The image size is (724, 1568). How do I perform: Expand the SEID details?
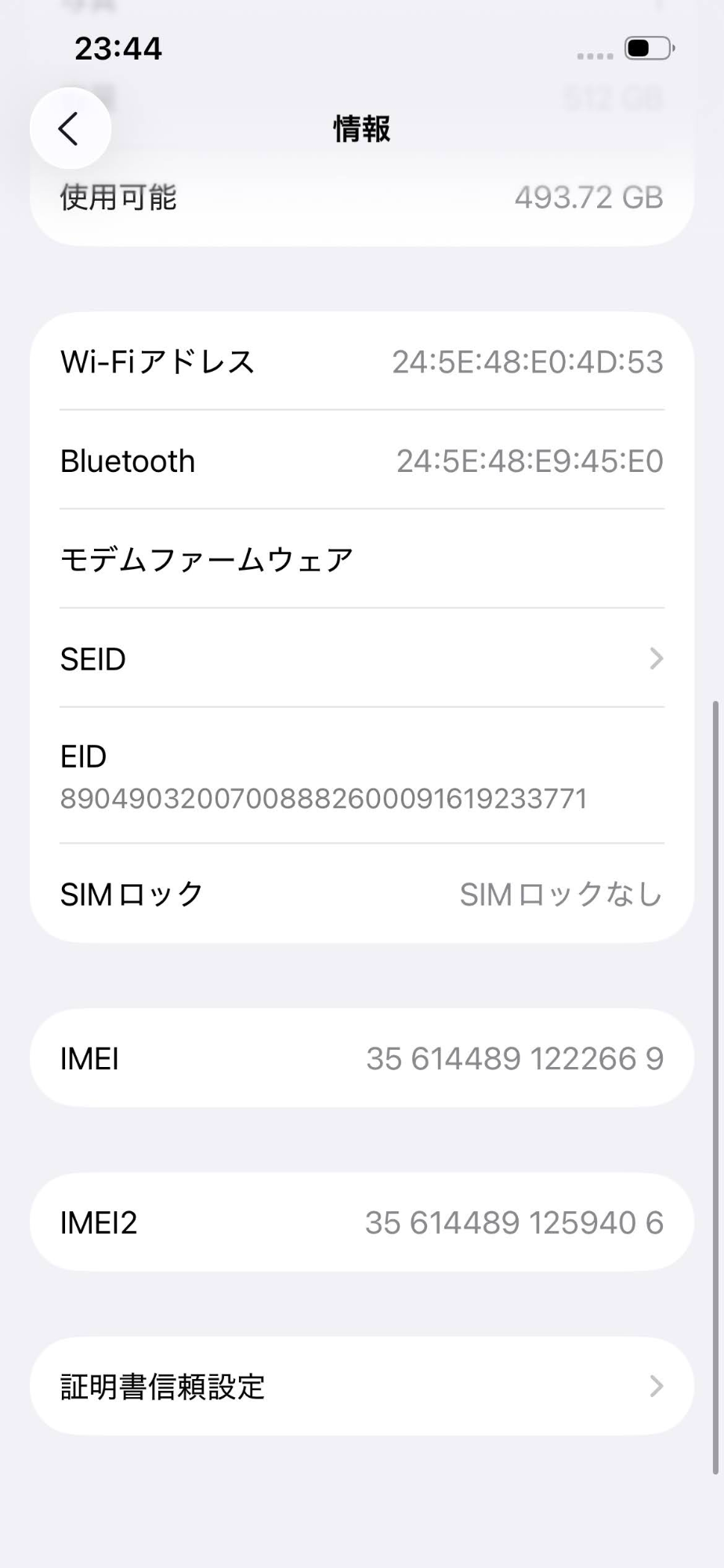(362, 659)
